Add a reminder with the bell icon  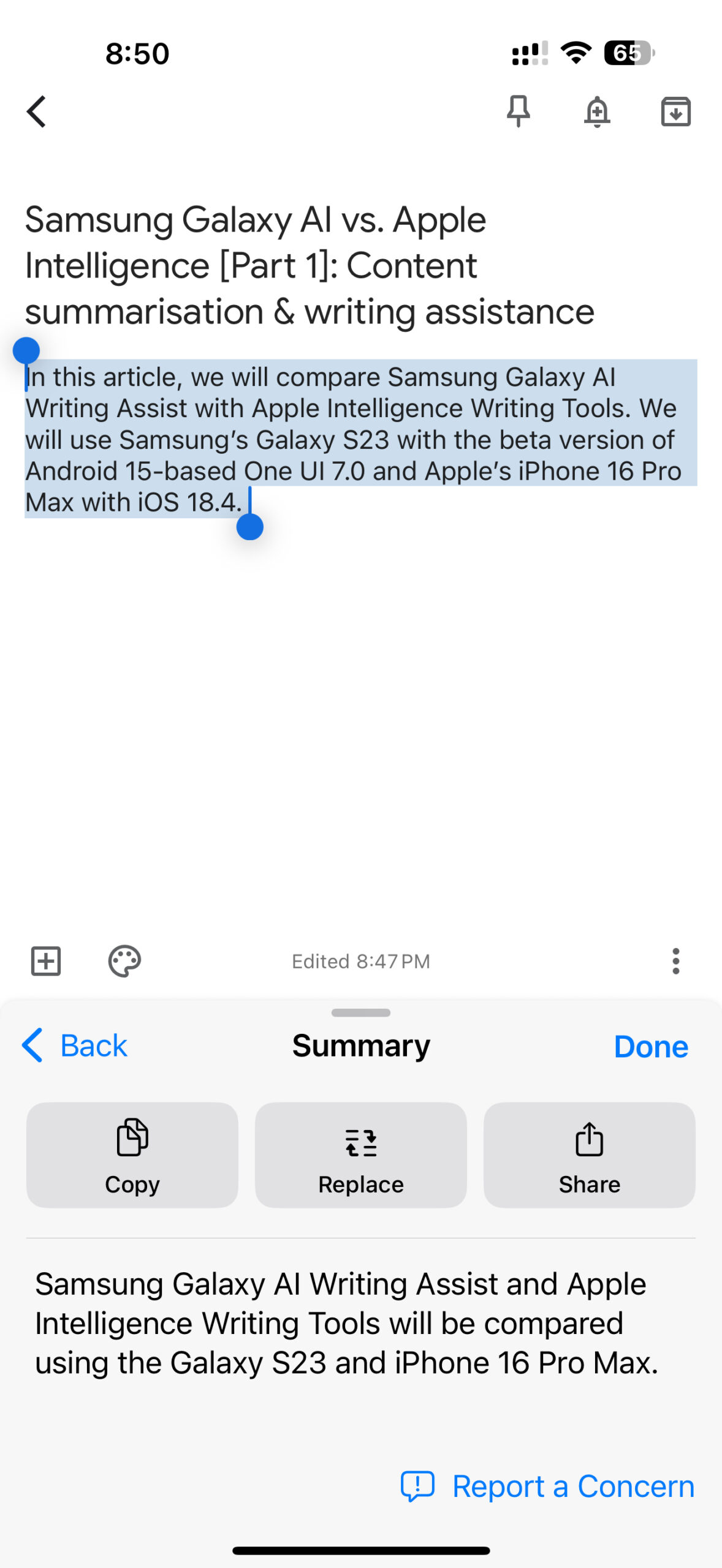pyautogui.click(x=596, y=111)
